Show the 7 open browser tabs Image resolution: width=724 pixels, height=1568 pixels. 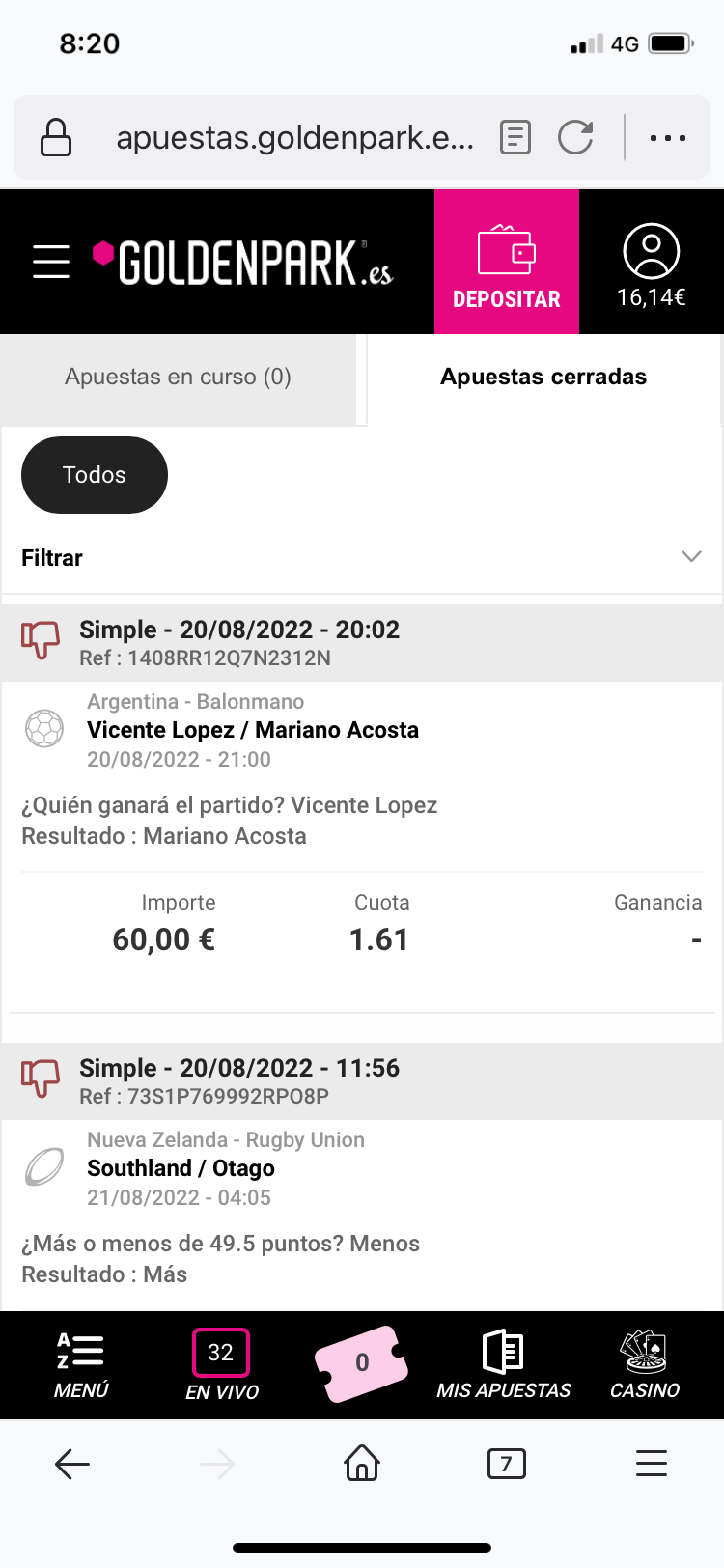[x=507, y=1465]
